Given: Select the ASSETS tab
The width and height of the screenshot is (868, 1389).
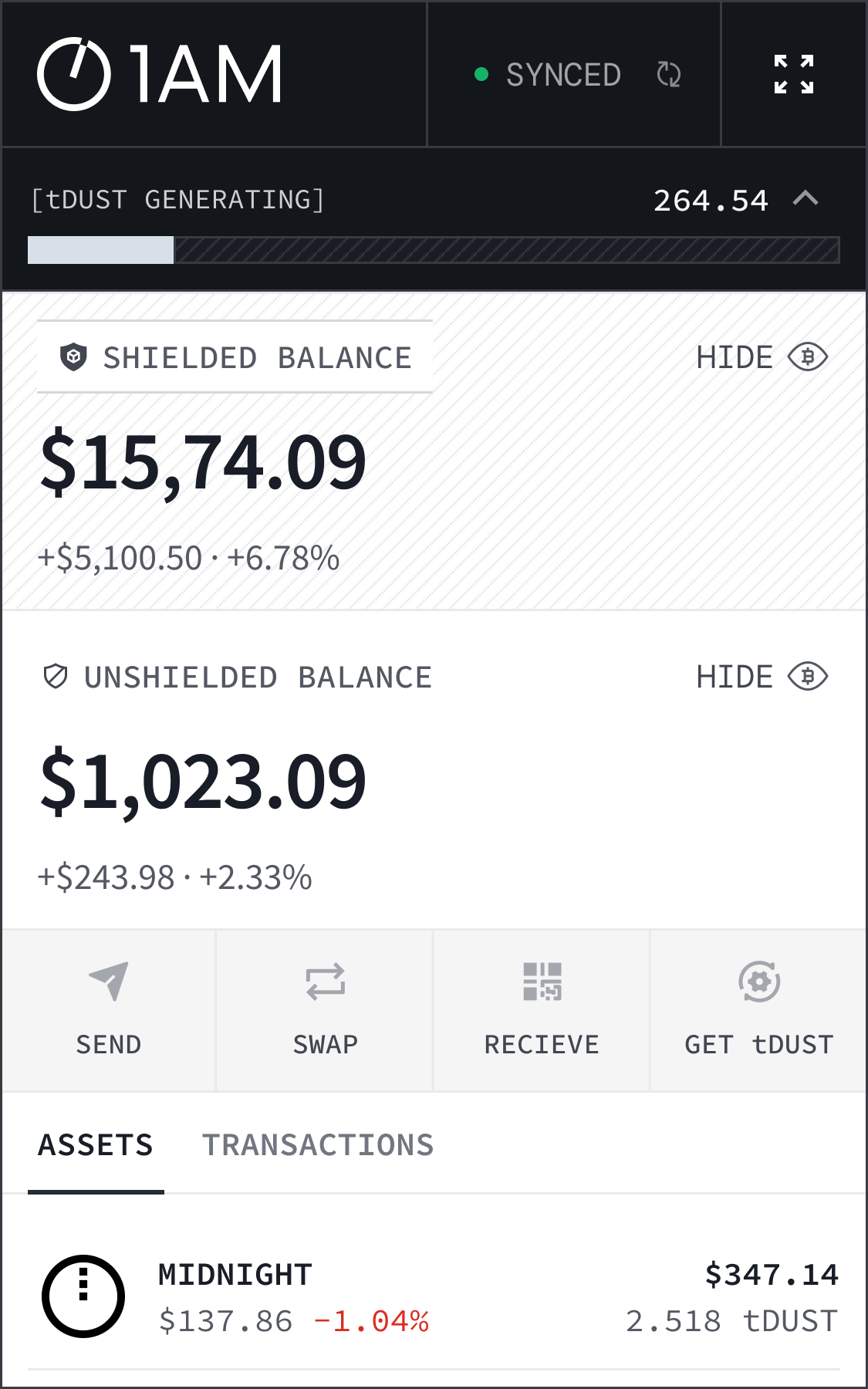Looking at the screenshot, I should coord(96,1145).
